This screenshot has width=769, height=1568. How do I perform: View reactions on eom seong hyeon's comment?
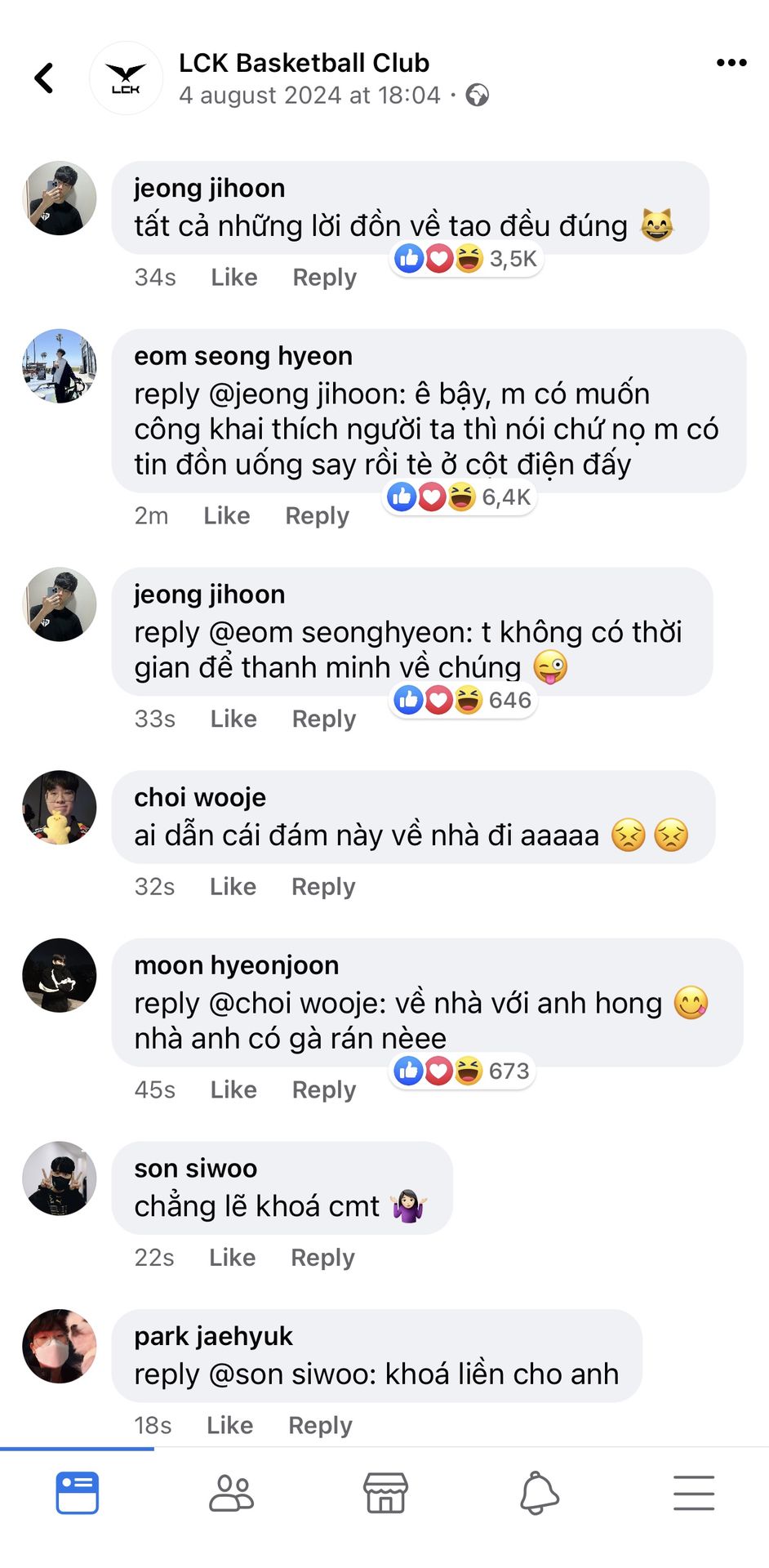tap(460, 497)
